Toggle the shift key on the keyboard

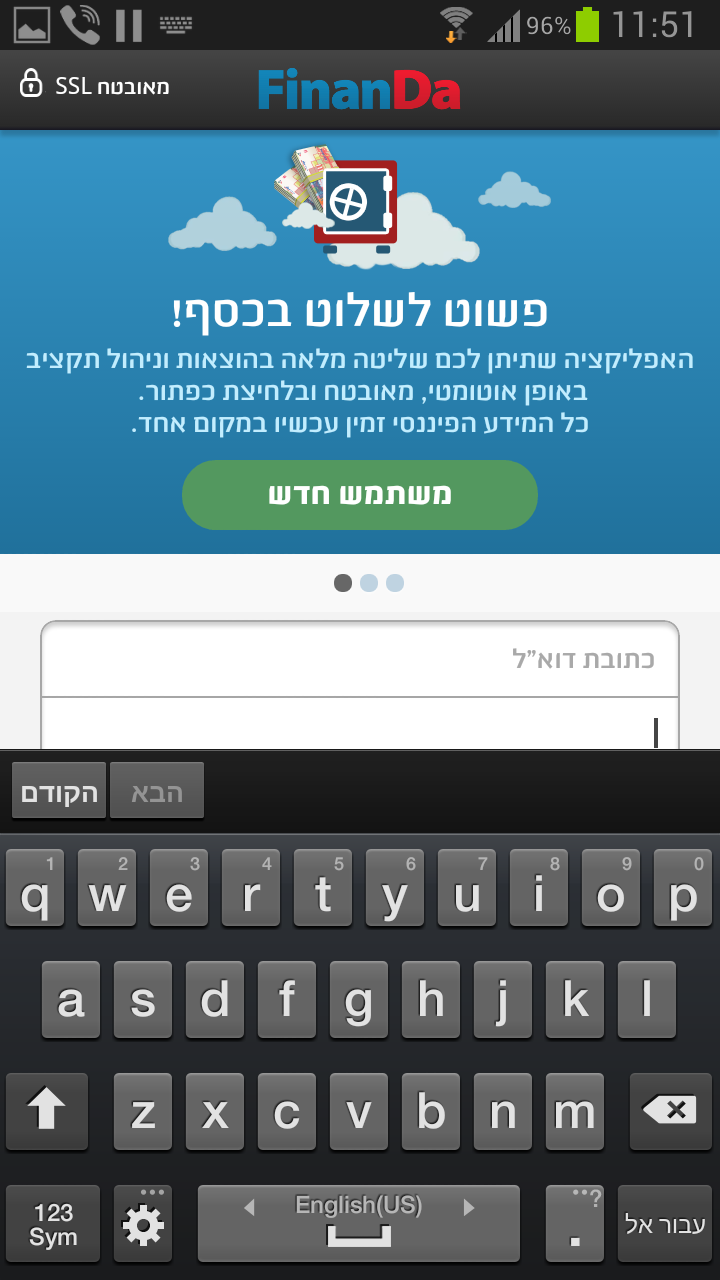(47, 1111)
